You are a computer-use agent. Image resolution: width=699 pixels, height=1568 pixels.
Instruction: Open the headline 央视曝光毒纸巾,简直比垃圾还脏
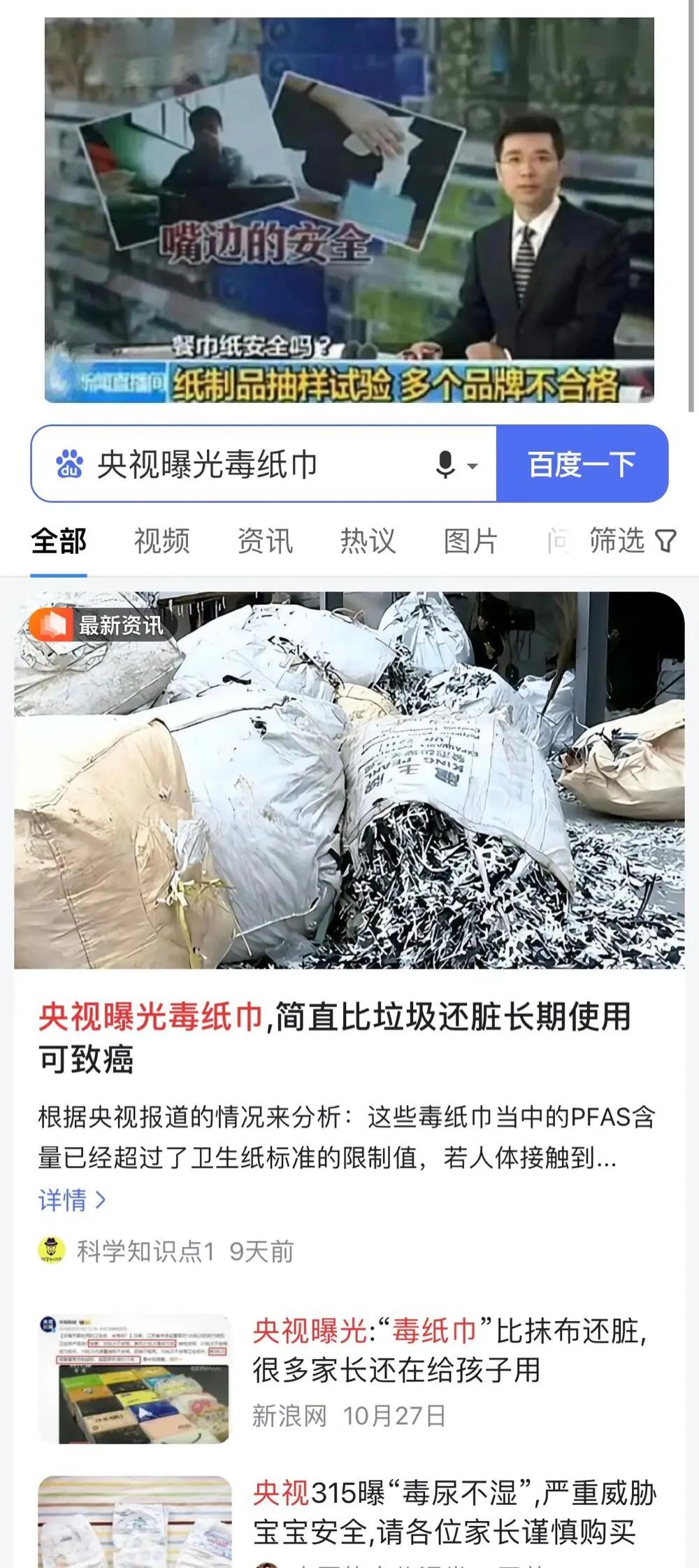coord(335,1038)
